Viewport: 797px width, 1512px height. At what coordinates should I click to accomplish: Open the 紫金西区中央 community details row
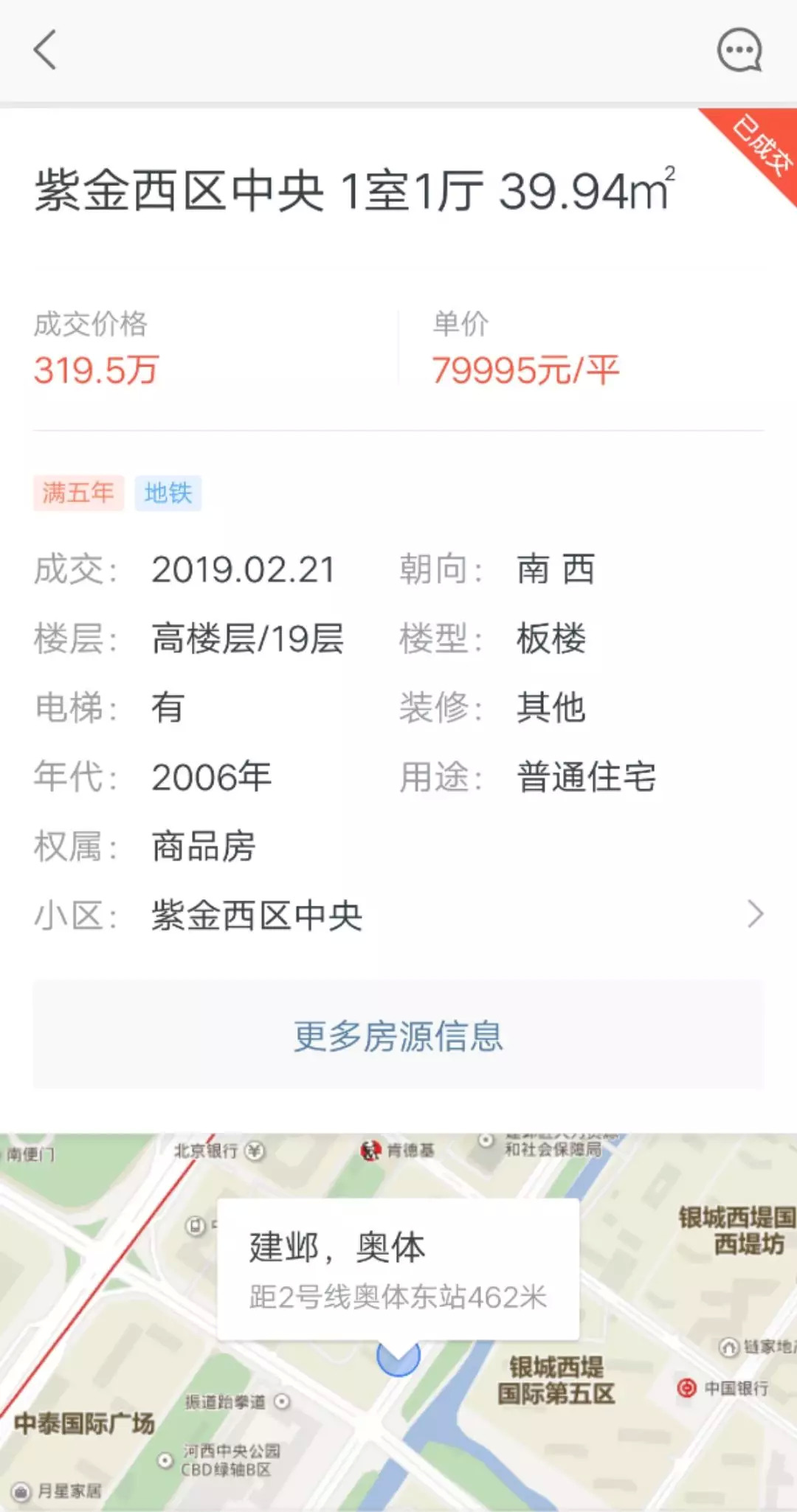point(398,915)
